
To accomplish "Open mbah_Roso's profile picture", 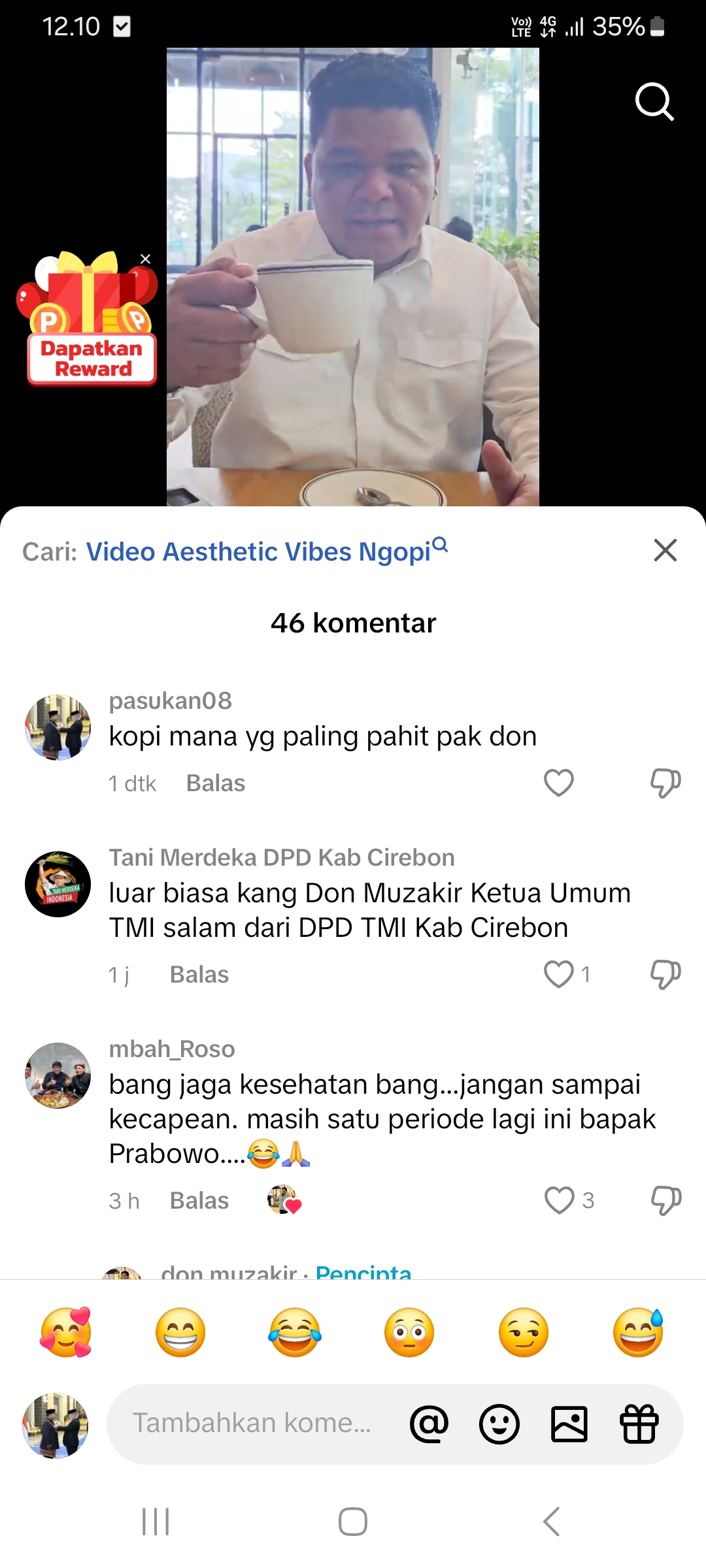I will (x=58, y=1075).
